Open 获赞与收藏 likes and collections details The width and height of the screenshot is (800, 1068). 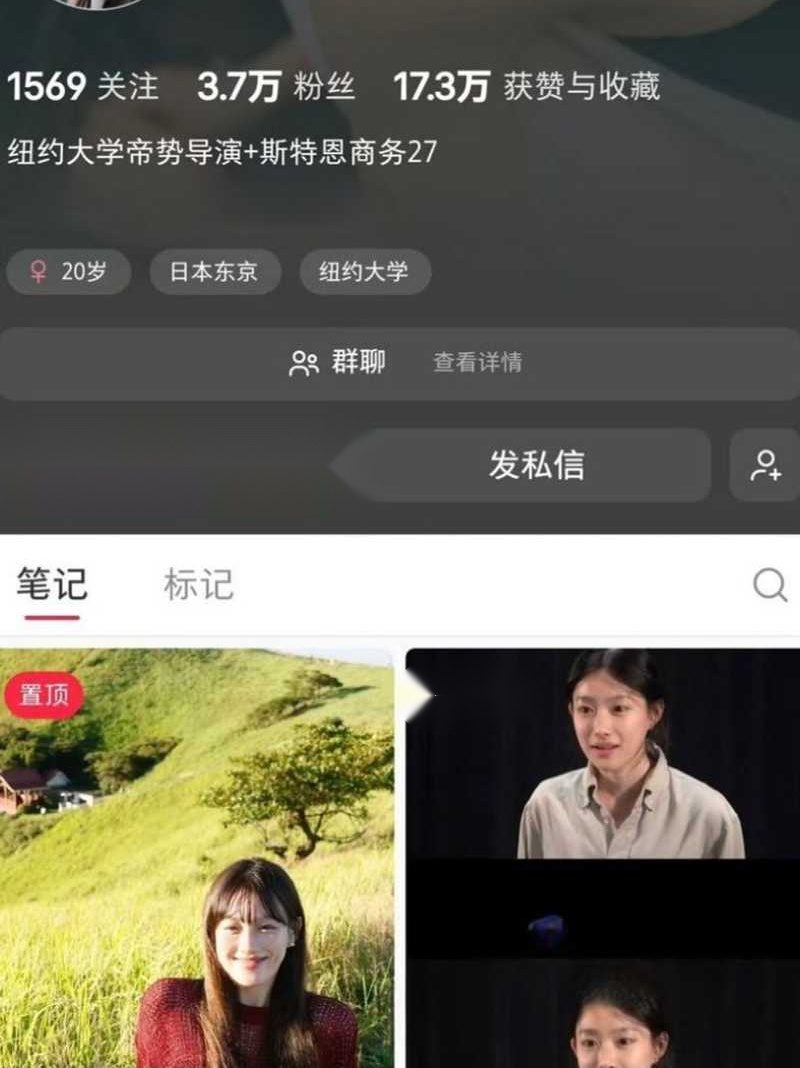click(526, 87)
